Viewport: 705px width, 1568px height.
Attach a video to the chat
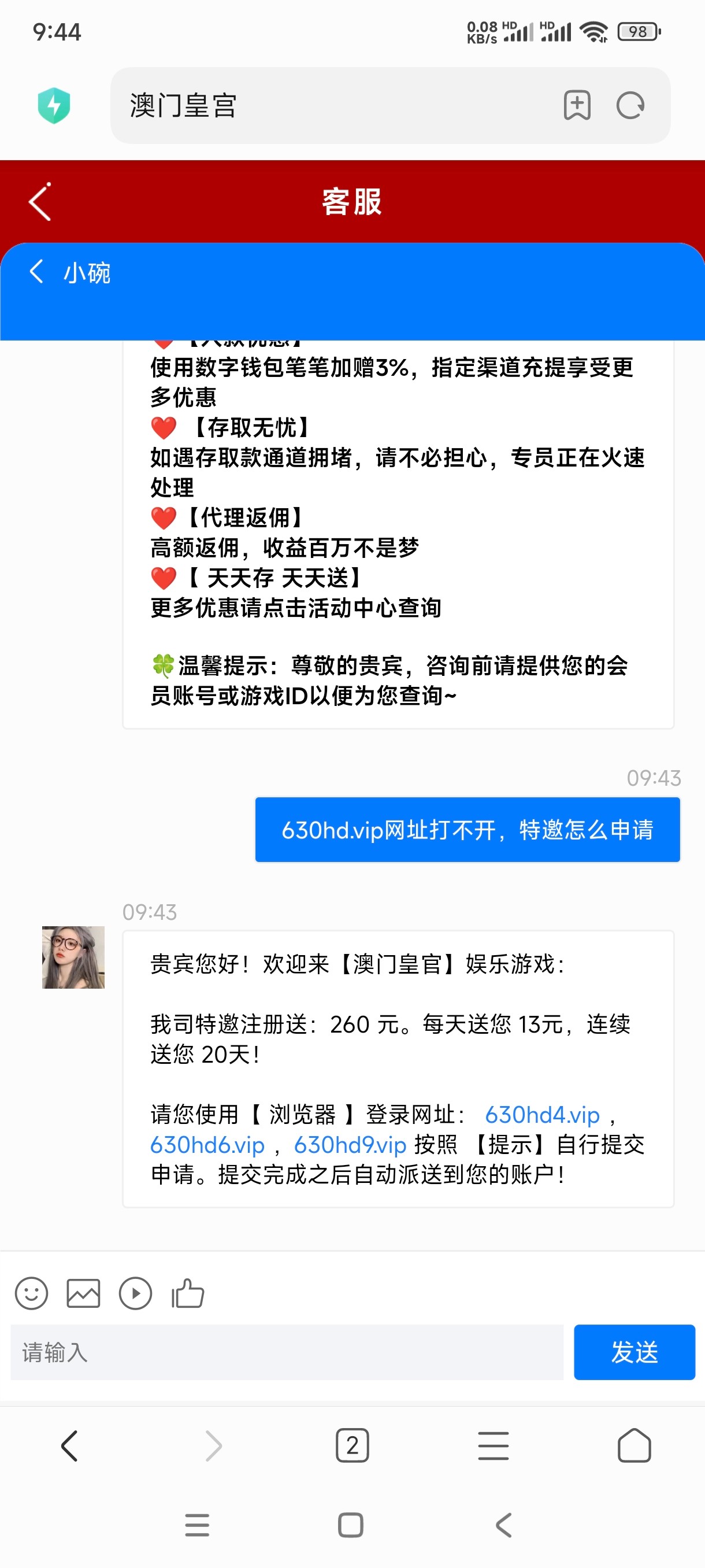[x=135, y=1293]
